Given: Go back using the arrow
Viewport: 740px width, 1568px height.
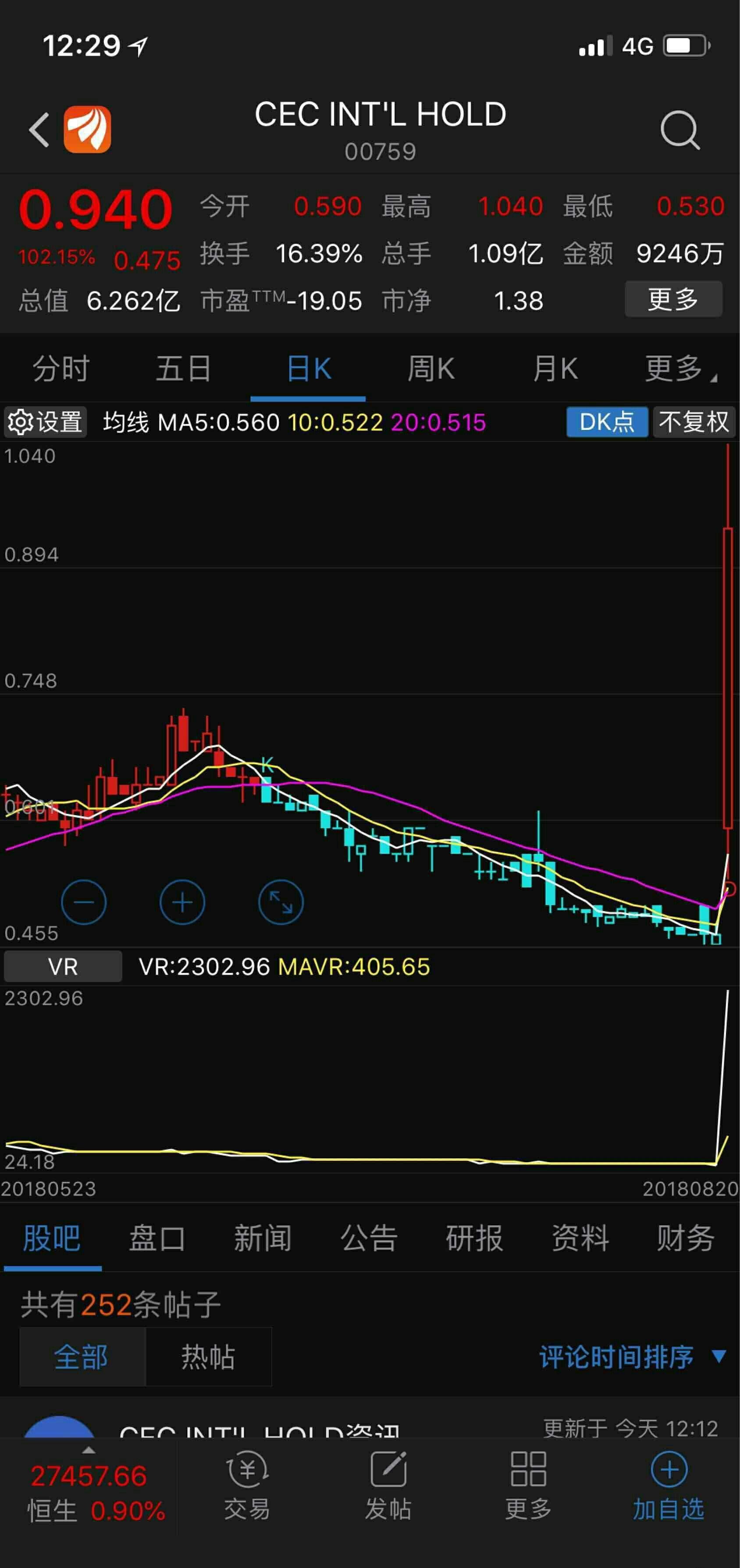Looking at the screenshot, I should coord(39,130).
